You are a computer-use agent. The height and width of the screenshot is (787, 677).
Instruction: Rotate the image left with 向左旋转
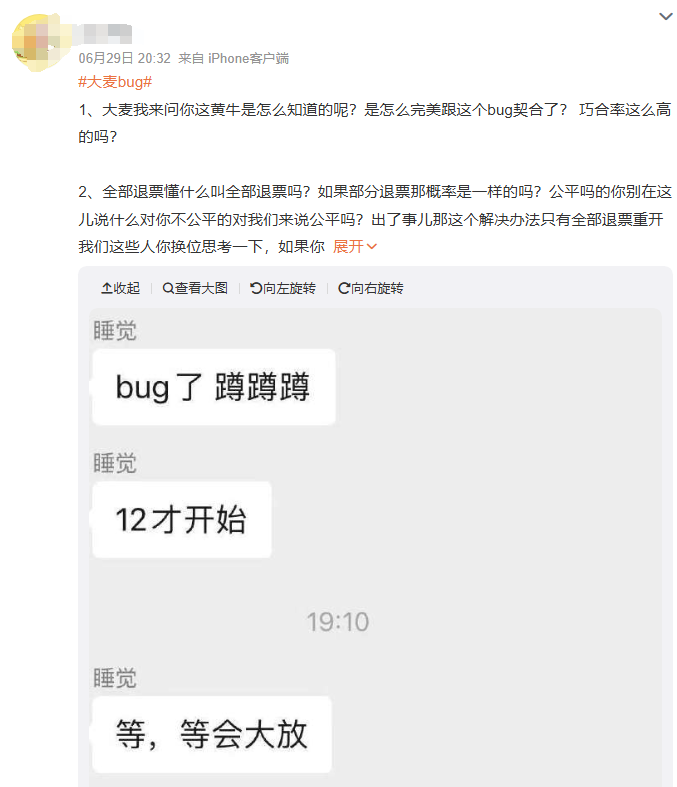pos(283,288)
